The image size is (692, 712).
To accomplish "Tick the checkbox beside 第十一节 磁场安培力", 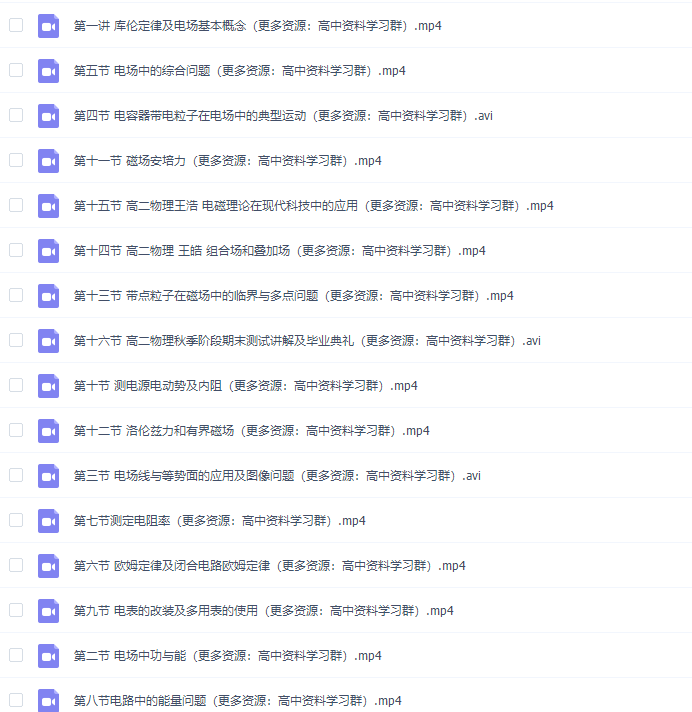I will (15, 160).
